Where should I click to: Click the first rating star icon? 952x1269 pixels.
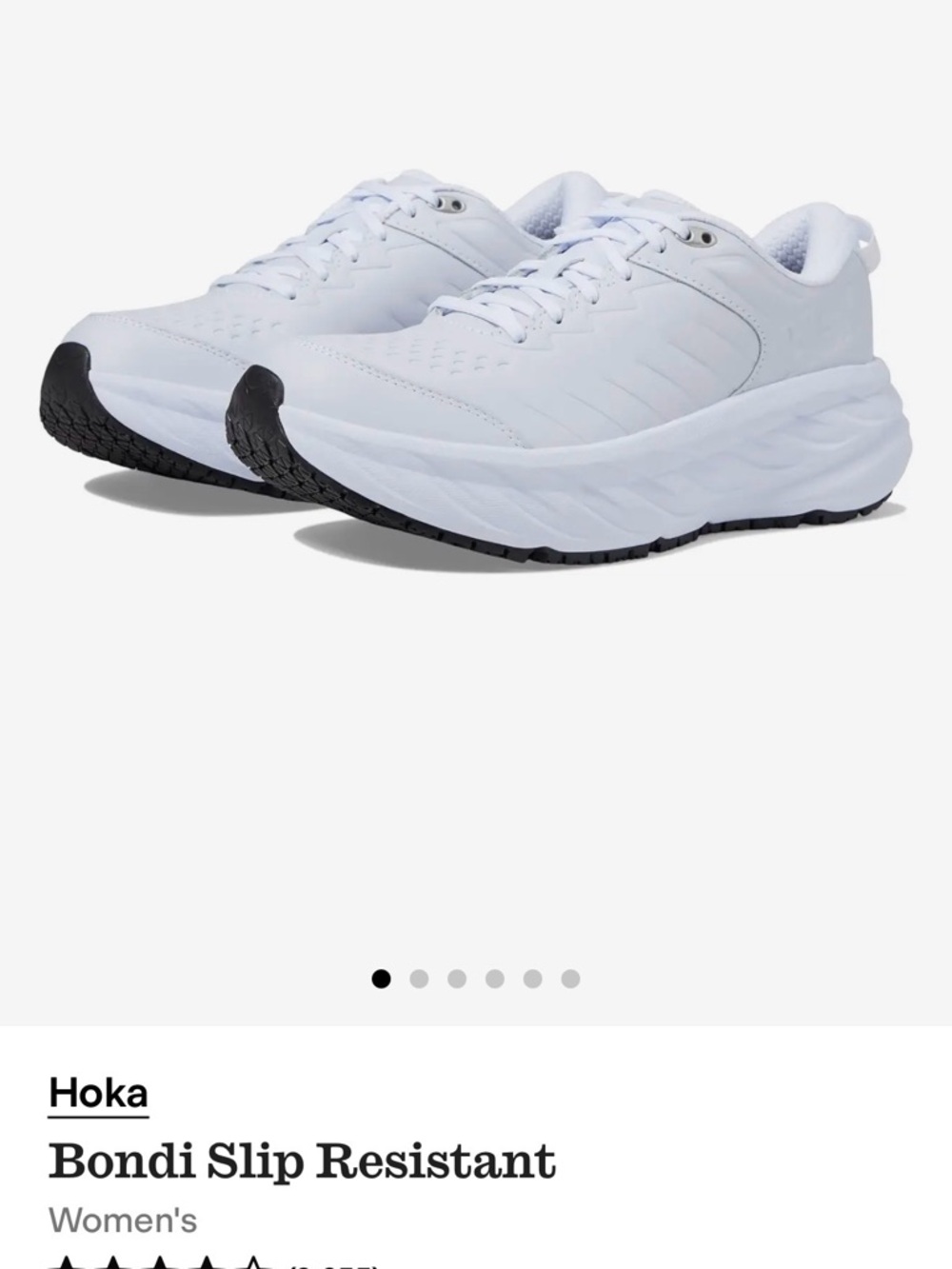point(67,1263)
